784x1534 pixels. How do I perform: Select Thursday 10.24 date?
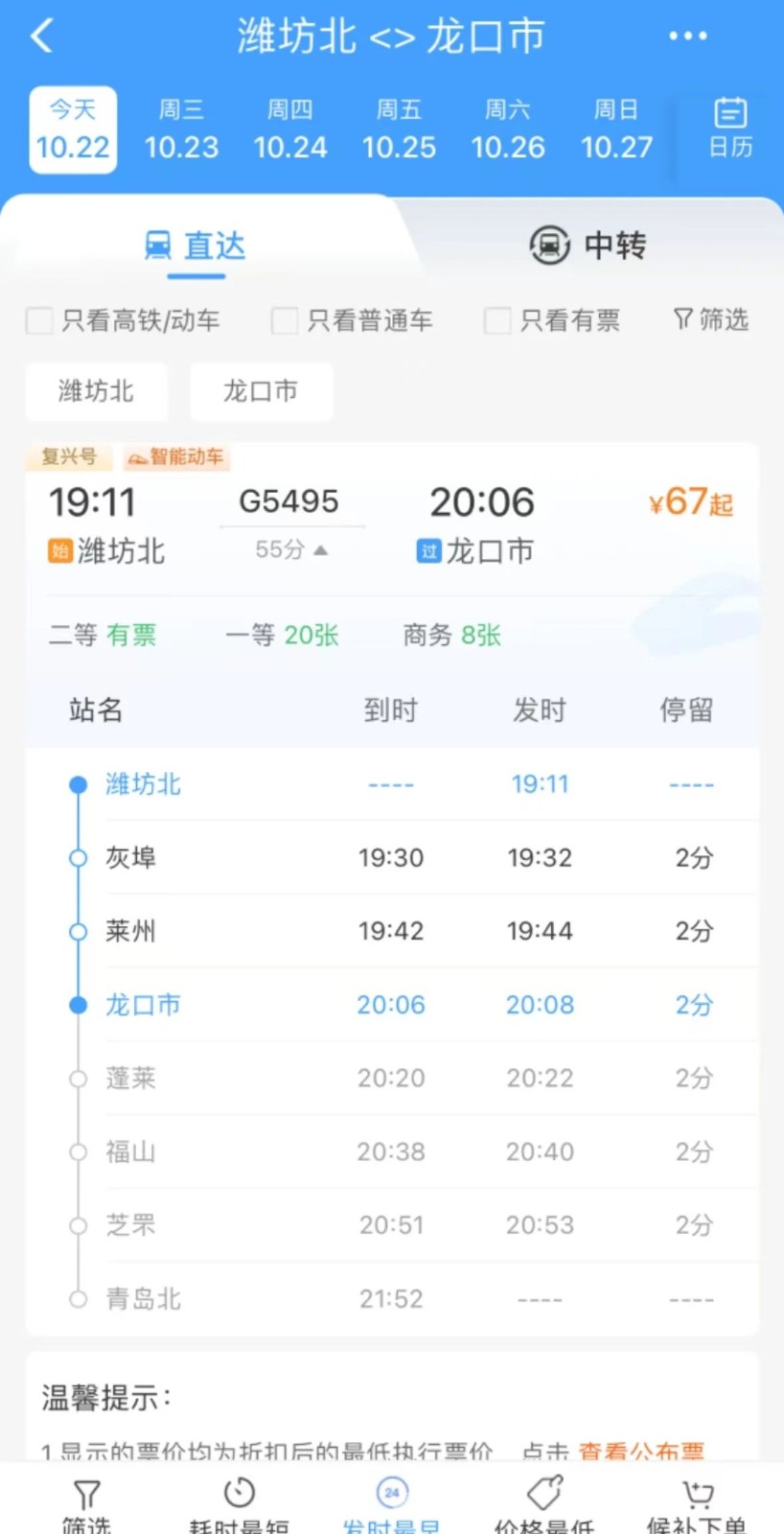coord(290,130)
